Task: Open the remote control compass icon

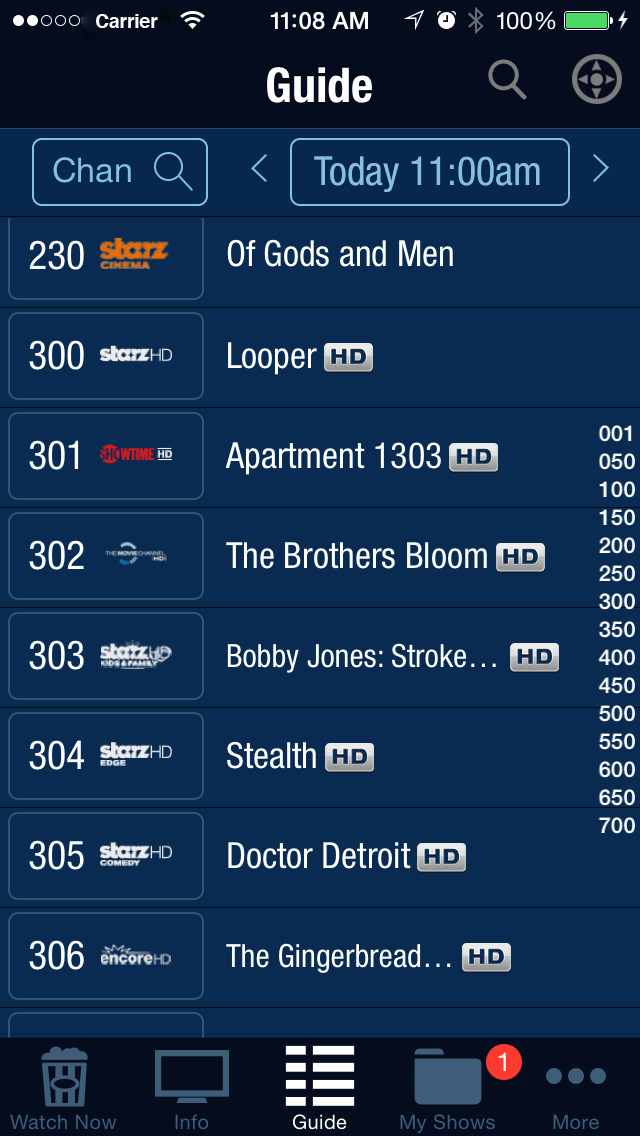Action: coord(596,80)
